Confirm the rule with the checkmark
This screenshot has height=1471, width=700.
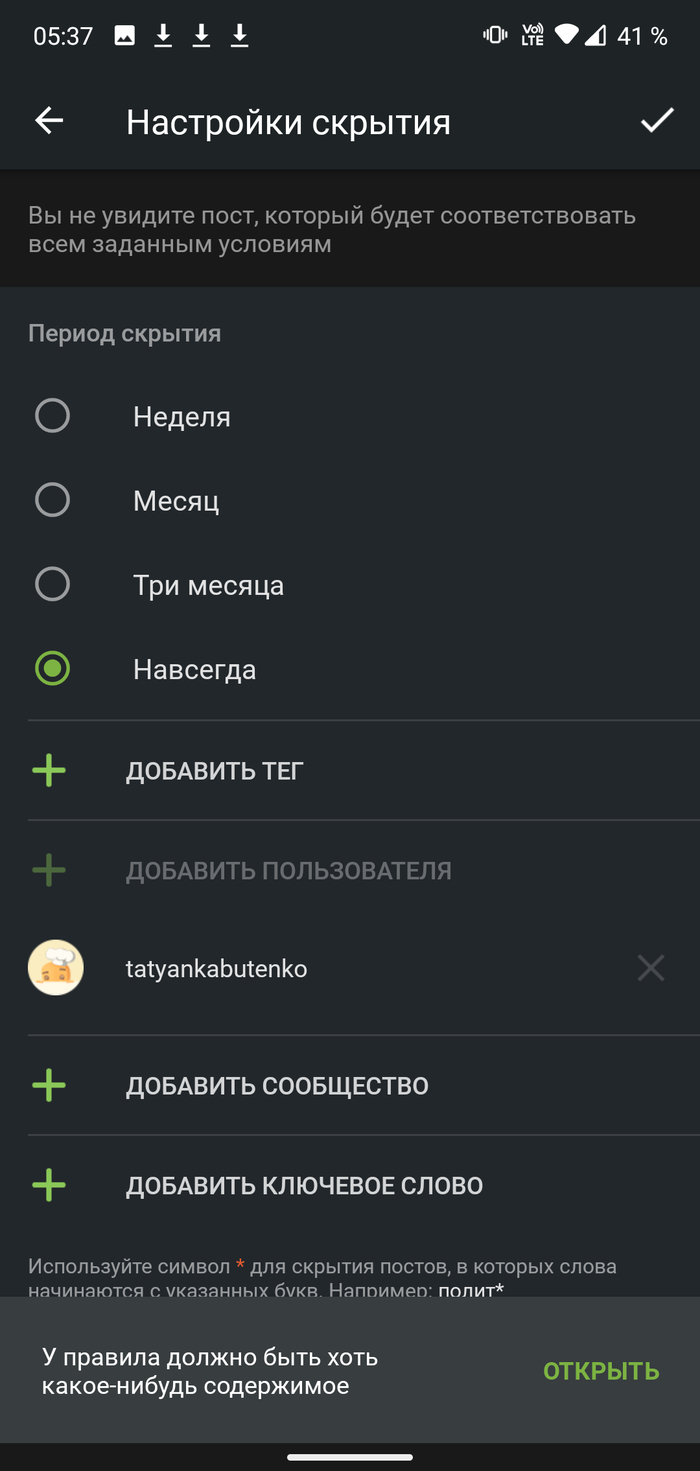(657, 122)
